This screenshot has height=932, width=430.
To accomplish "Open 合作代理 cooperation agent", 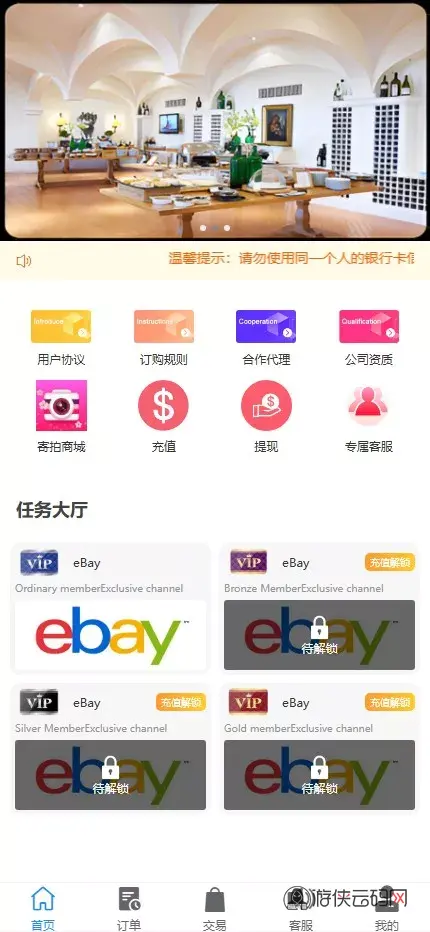I will (266, 337).
